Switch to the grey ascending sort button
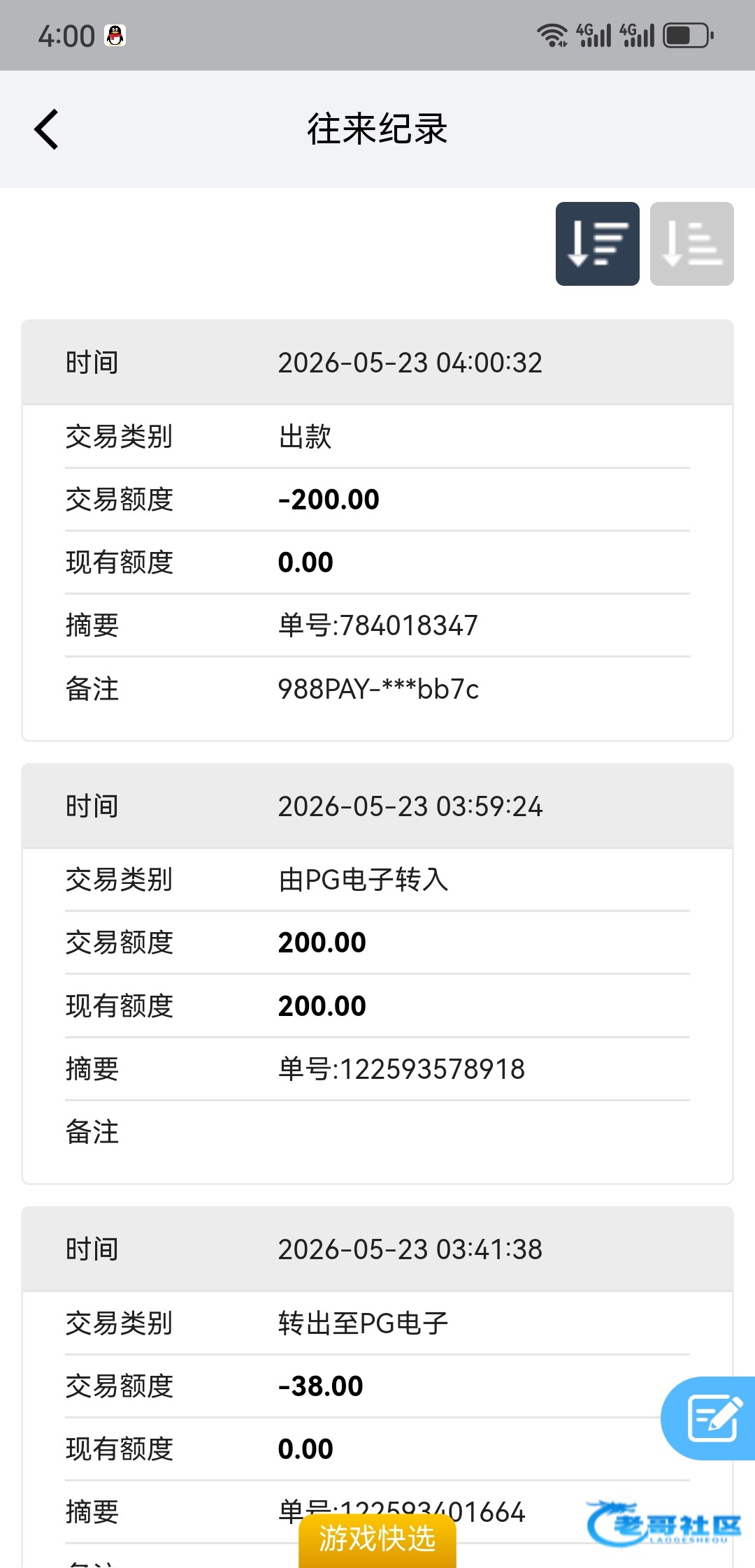The image size is (755, 1568). (x=691, y=244)
